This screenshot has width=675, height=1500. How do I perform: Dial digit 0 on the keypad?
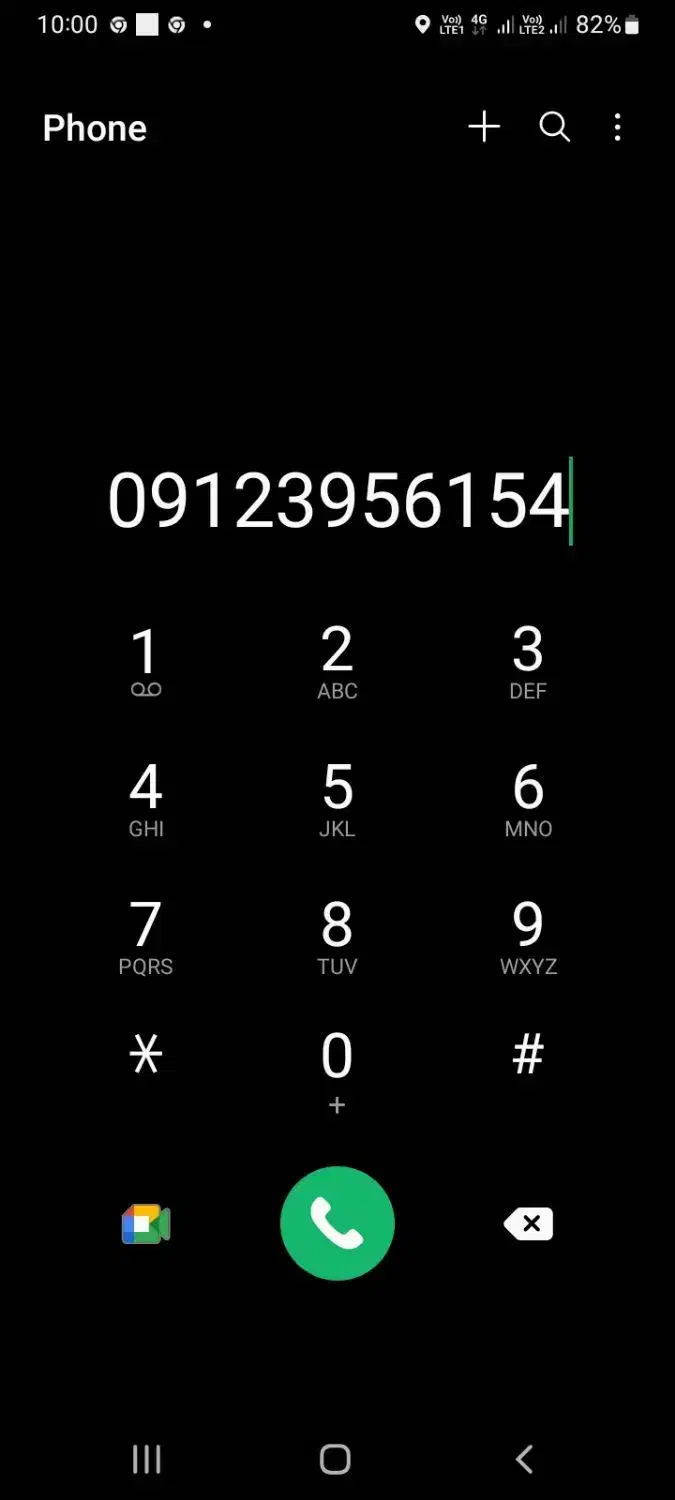pyautogui.click(x=337, y=1068)
